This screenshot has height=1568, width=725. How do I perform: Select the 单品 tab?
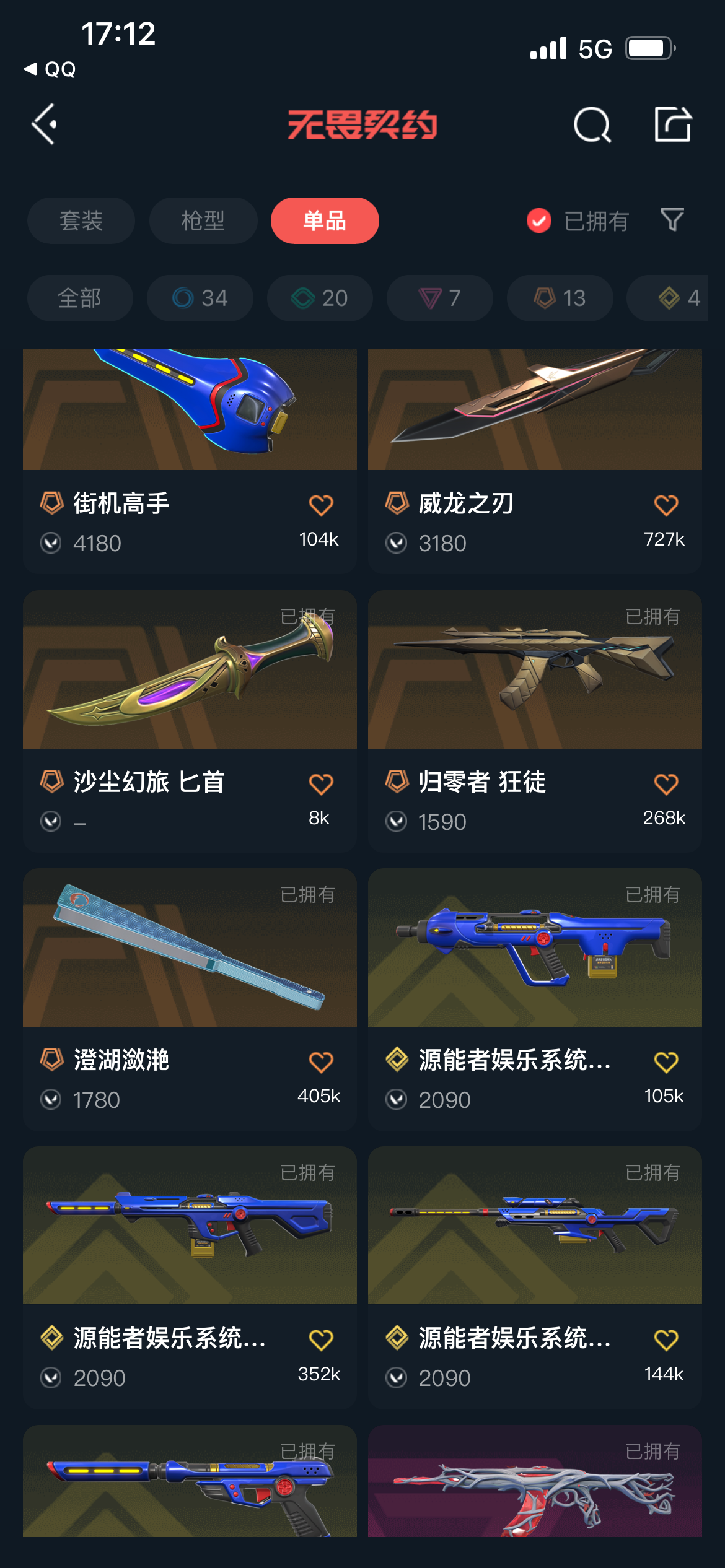(x=325, y=221)
